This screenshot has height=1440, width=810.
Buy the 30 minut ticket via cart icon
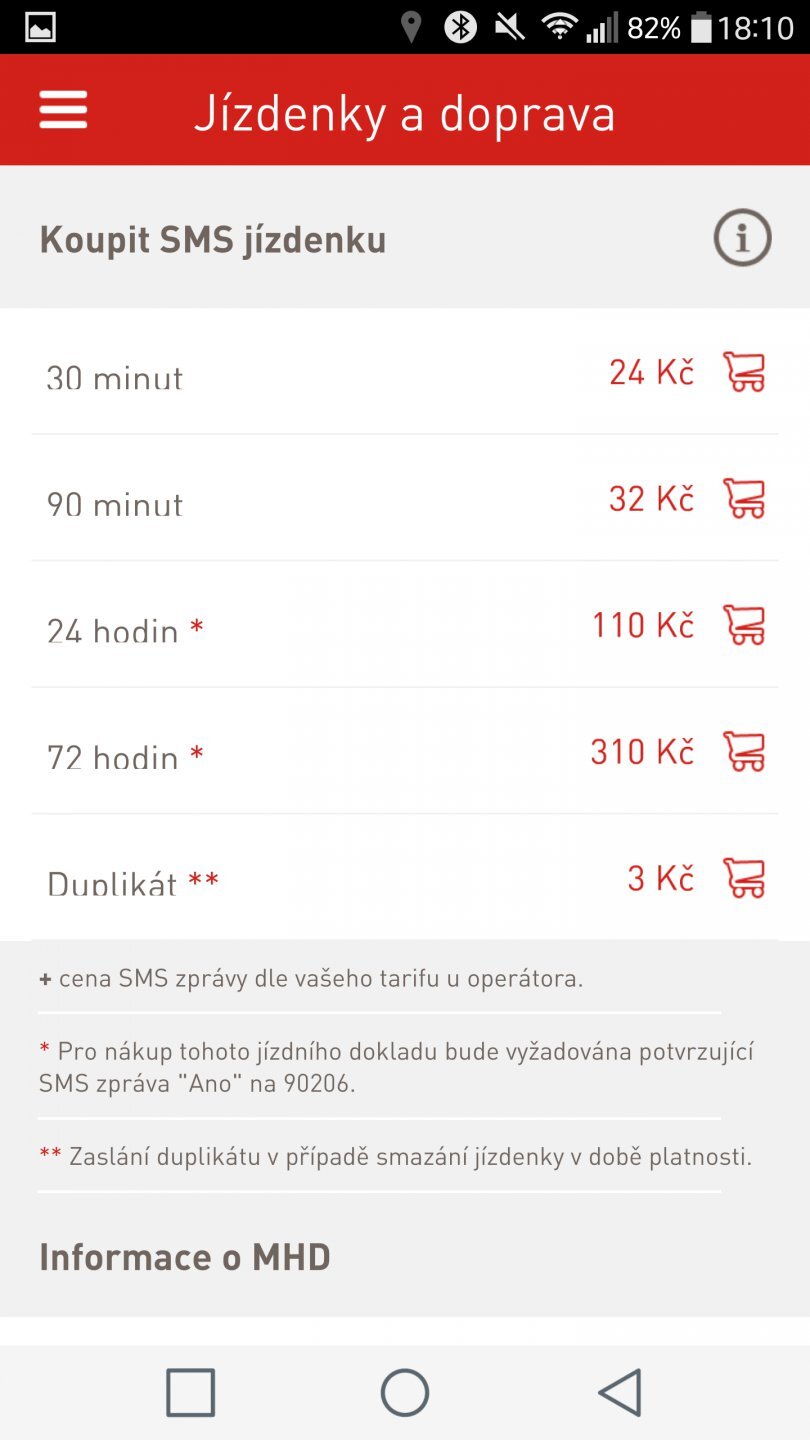pyautogui.click(x=745, y=372)
